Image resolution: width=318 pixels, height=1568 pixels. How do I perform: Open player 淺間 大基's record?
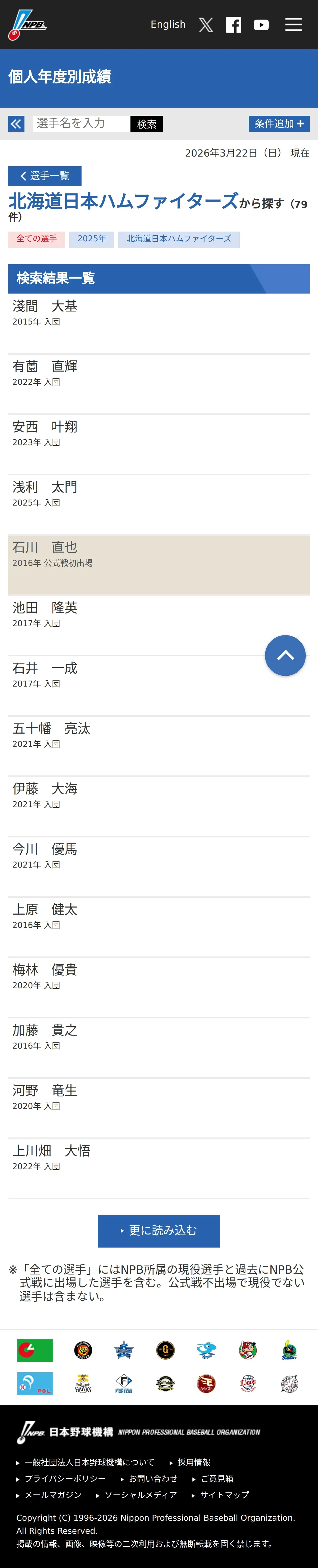pos(45,306)
